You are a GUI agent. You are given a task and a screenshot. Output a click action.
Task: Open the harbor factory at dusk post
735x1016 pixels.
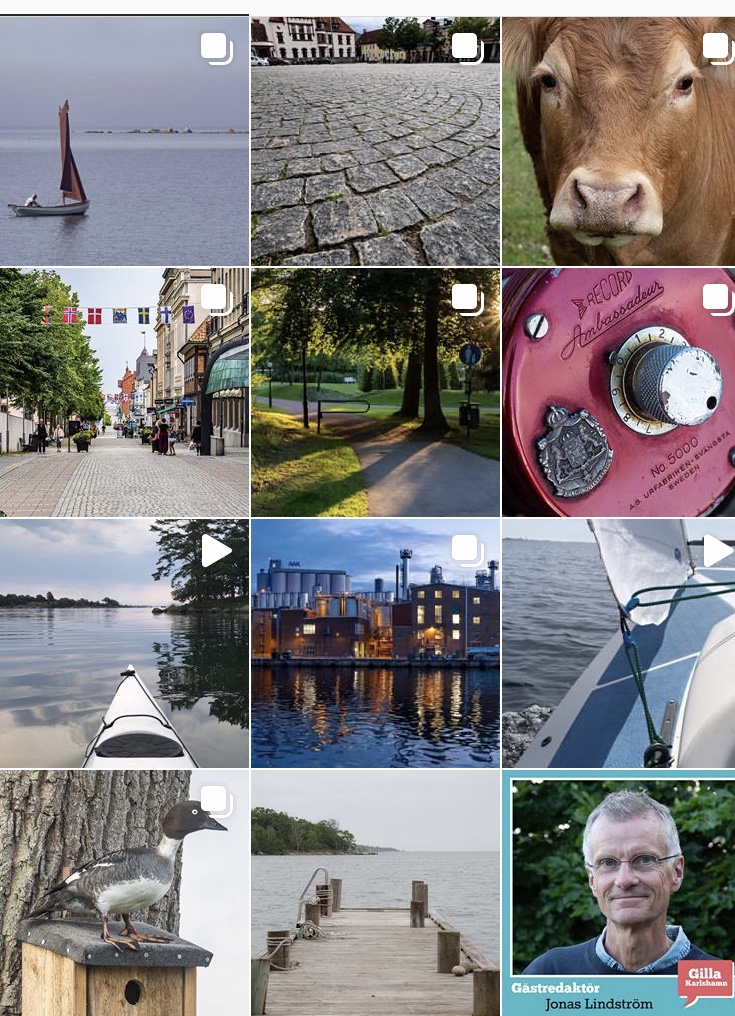[x=375, y=643]
